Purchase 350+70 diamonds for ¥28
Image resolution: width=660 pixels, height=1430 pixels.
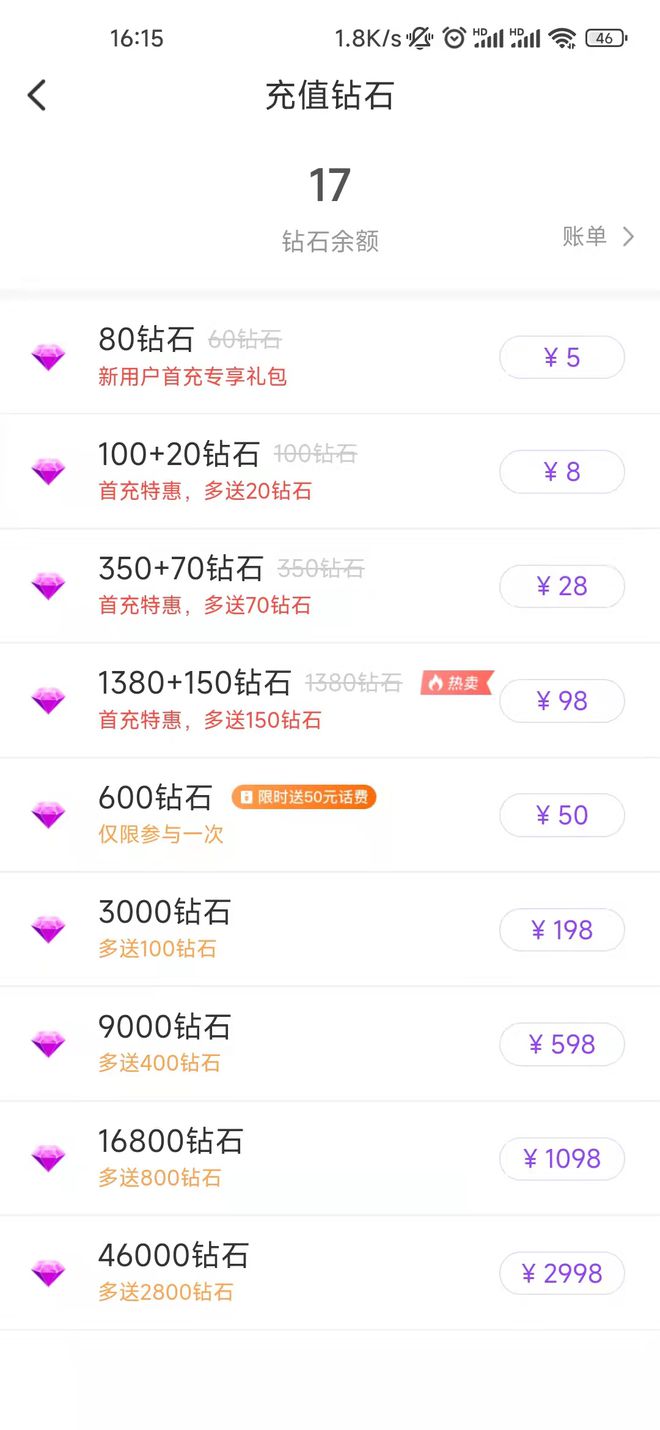tap(562, 586)
